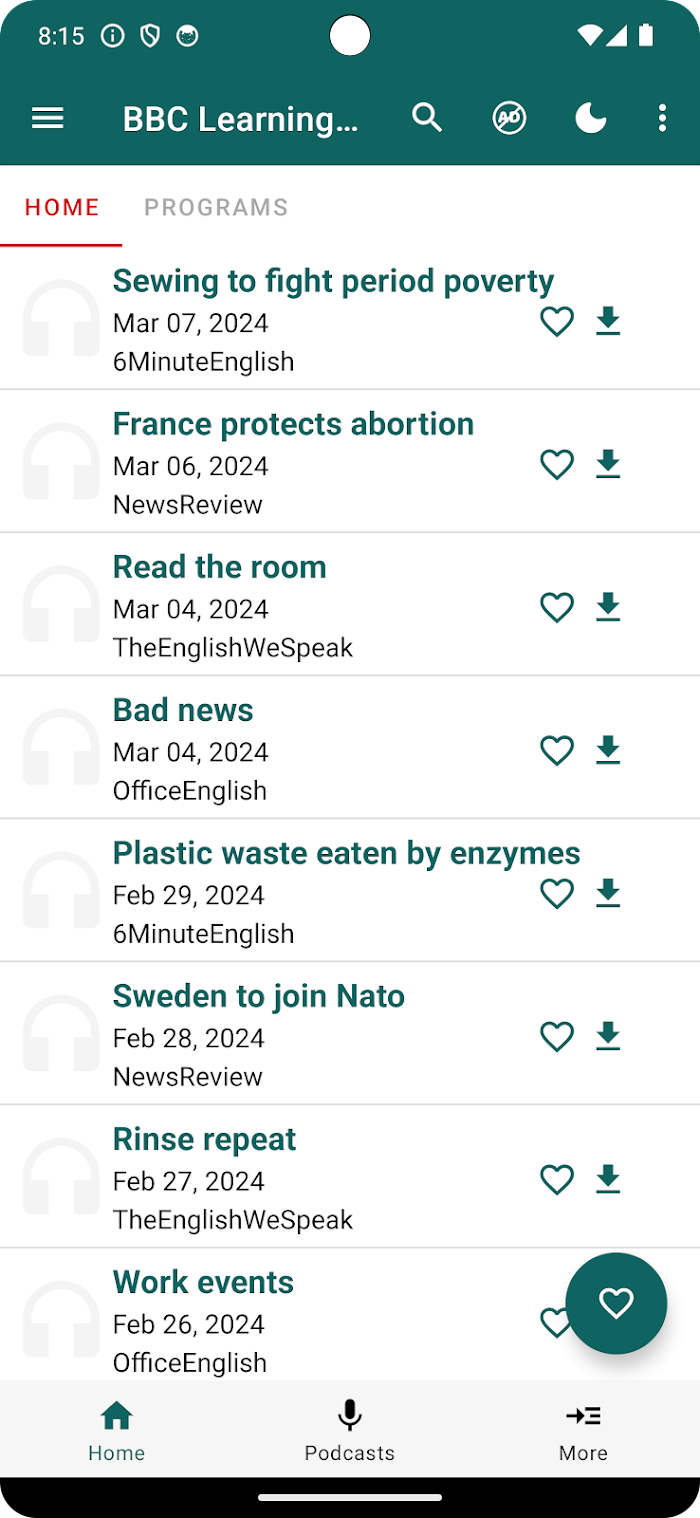Toggle dark mode with the moon icon

[x=591, y=119]
